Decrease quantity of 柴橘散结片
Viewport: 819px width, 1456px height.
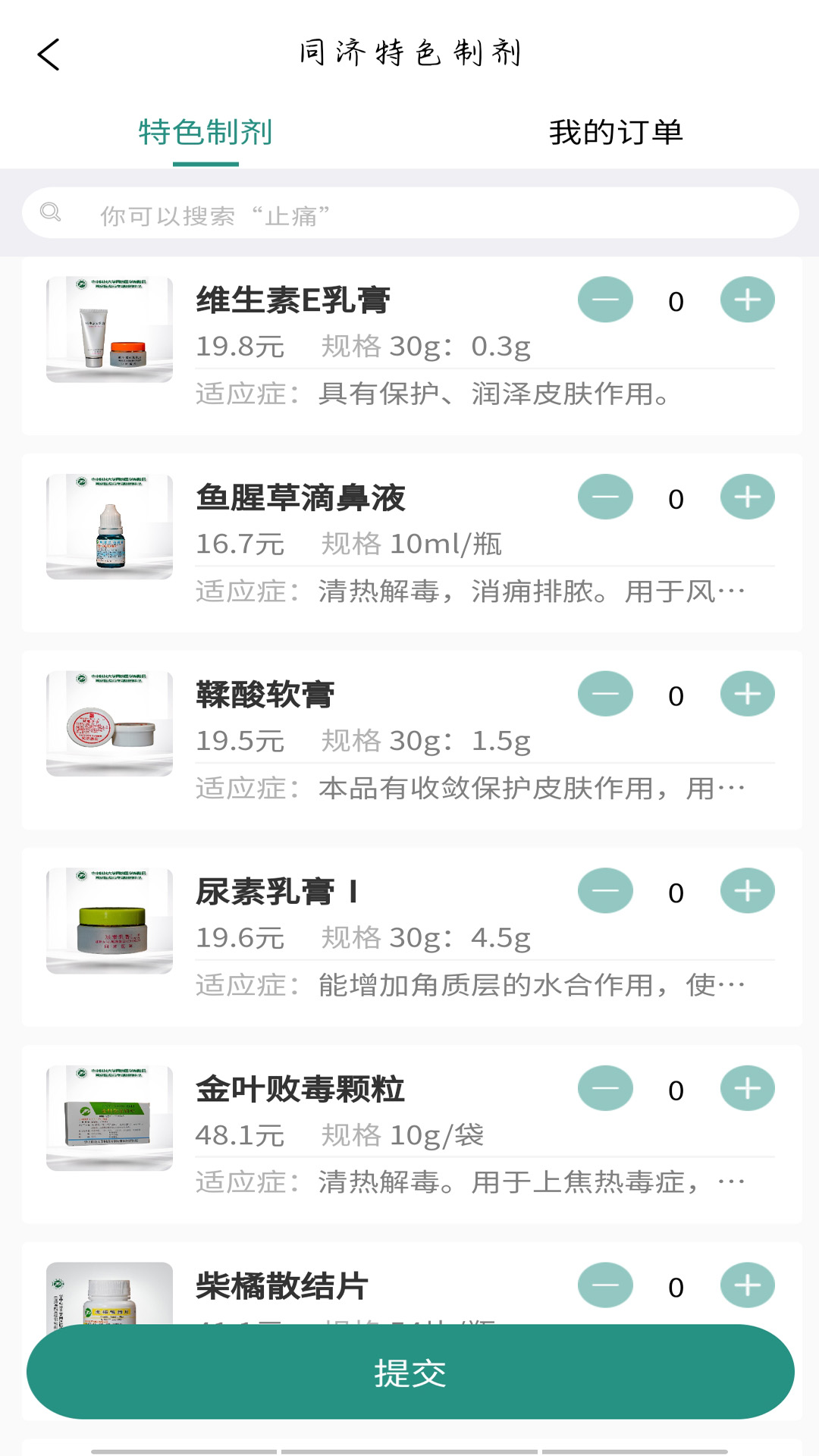[605, 1285]
